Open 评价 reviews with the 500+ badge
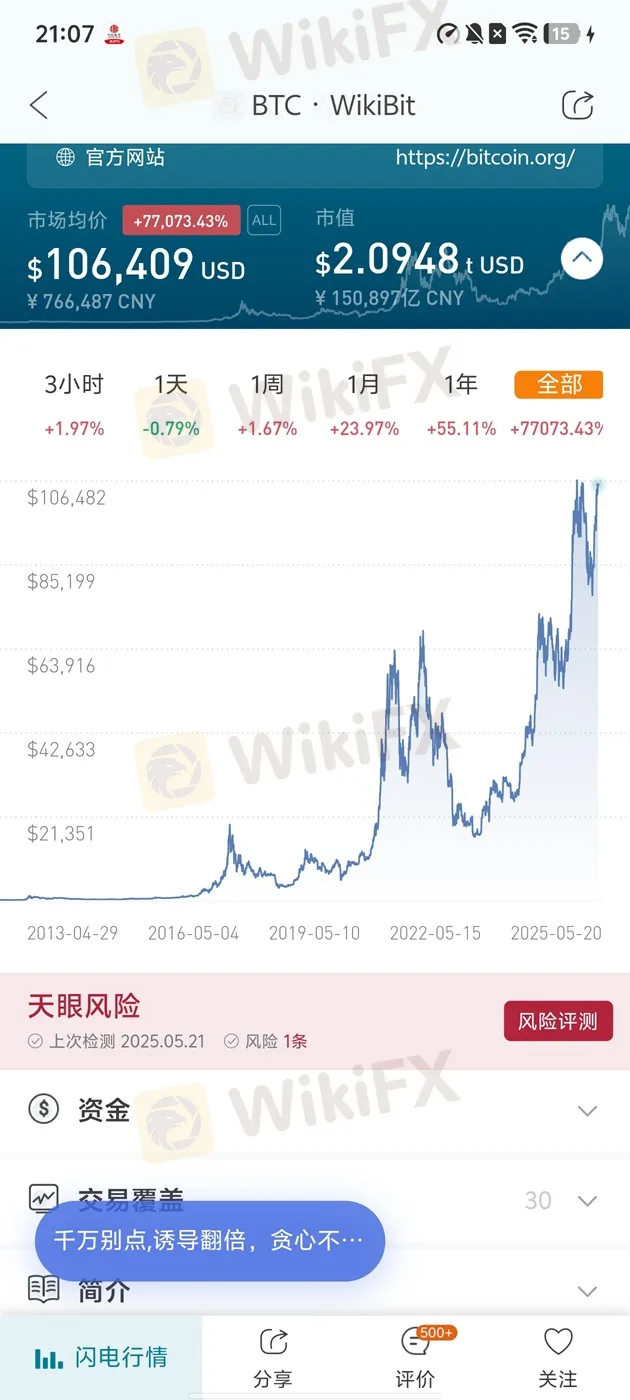Screen dimensions: 630x1400 [x=415, y=1358]
